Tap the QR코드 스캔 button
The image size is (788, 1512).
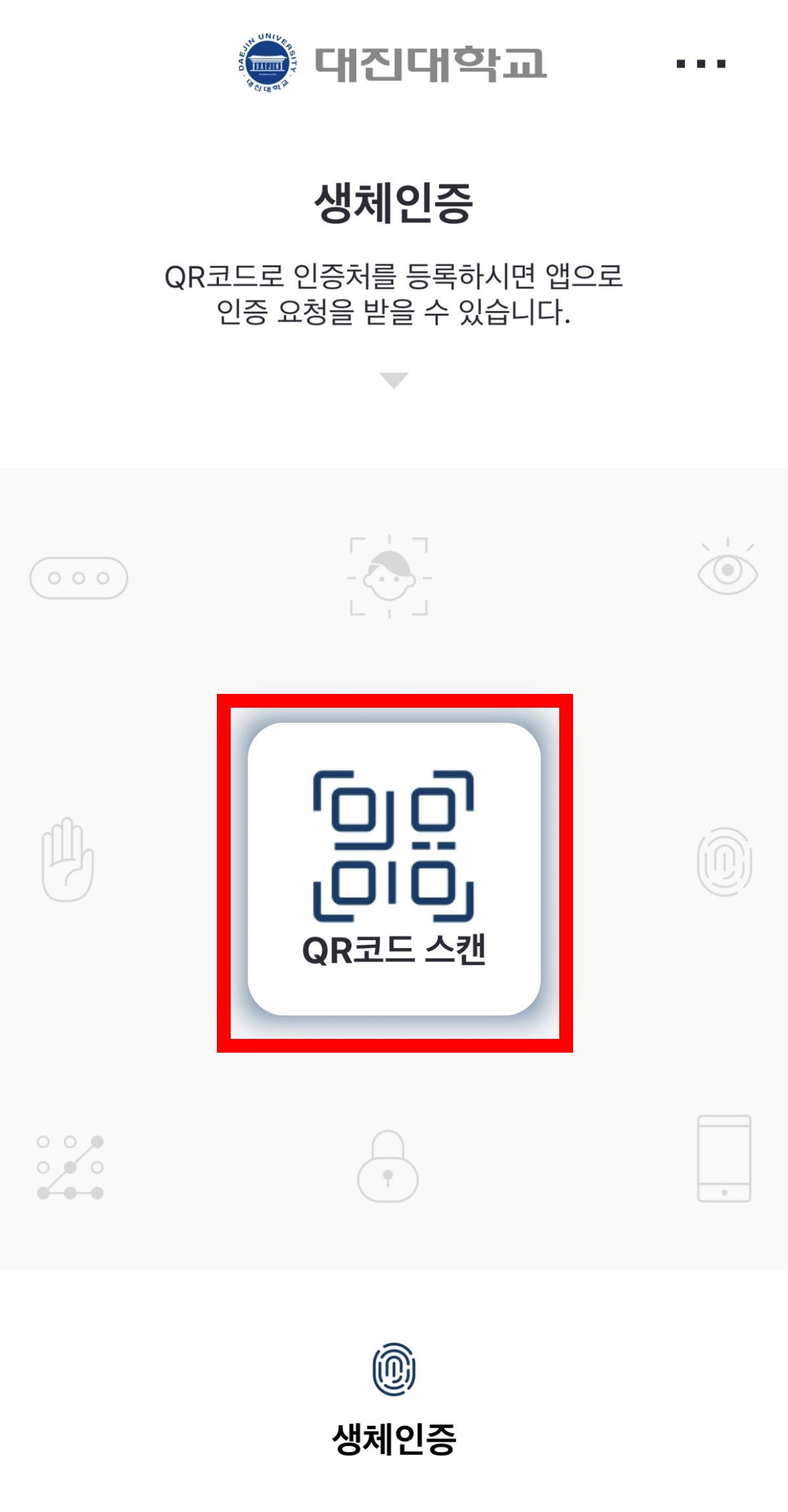click(x=394, y=869)
